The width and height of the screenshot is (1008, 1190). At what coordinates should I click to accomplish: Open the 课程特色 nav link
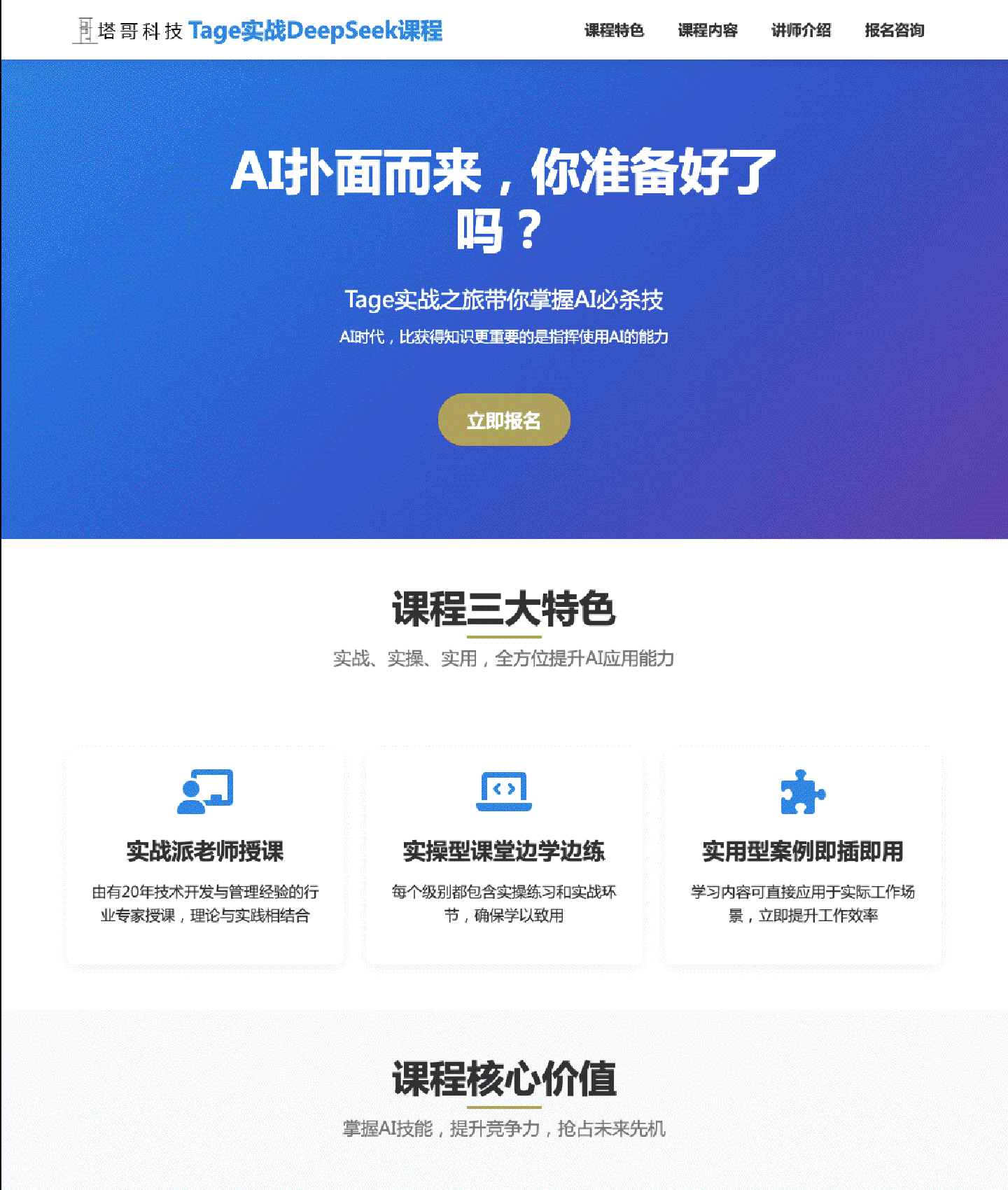(x=614, y=30)
